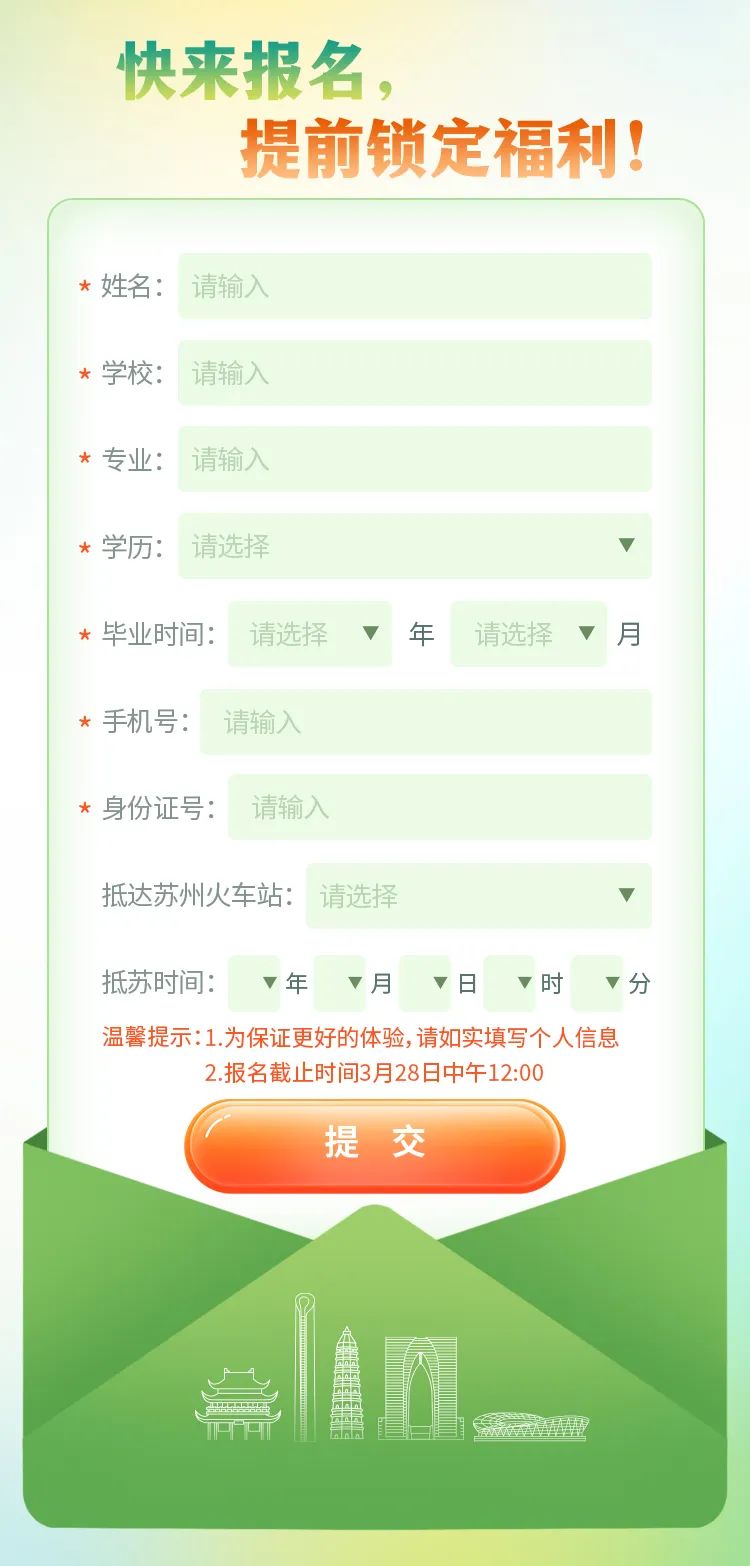Image resolution: width=750 pixels, height=1566 pixels.
Task: Focus the 身份证号 input field
Action: 439,807
